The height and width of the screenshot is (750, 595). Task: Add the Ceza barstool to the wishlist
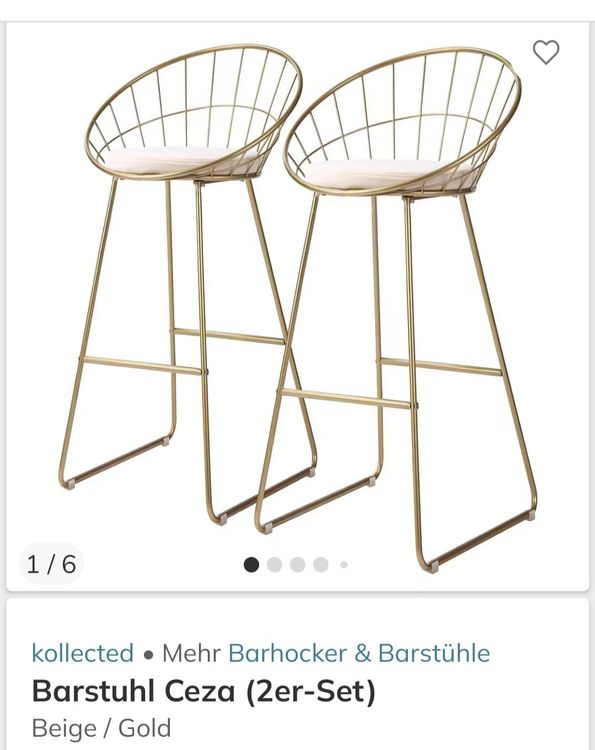click(546, 52)
